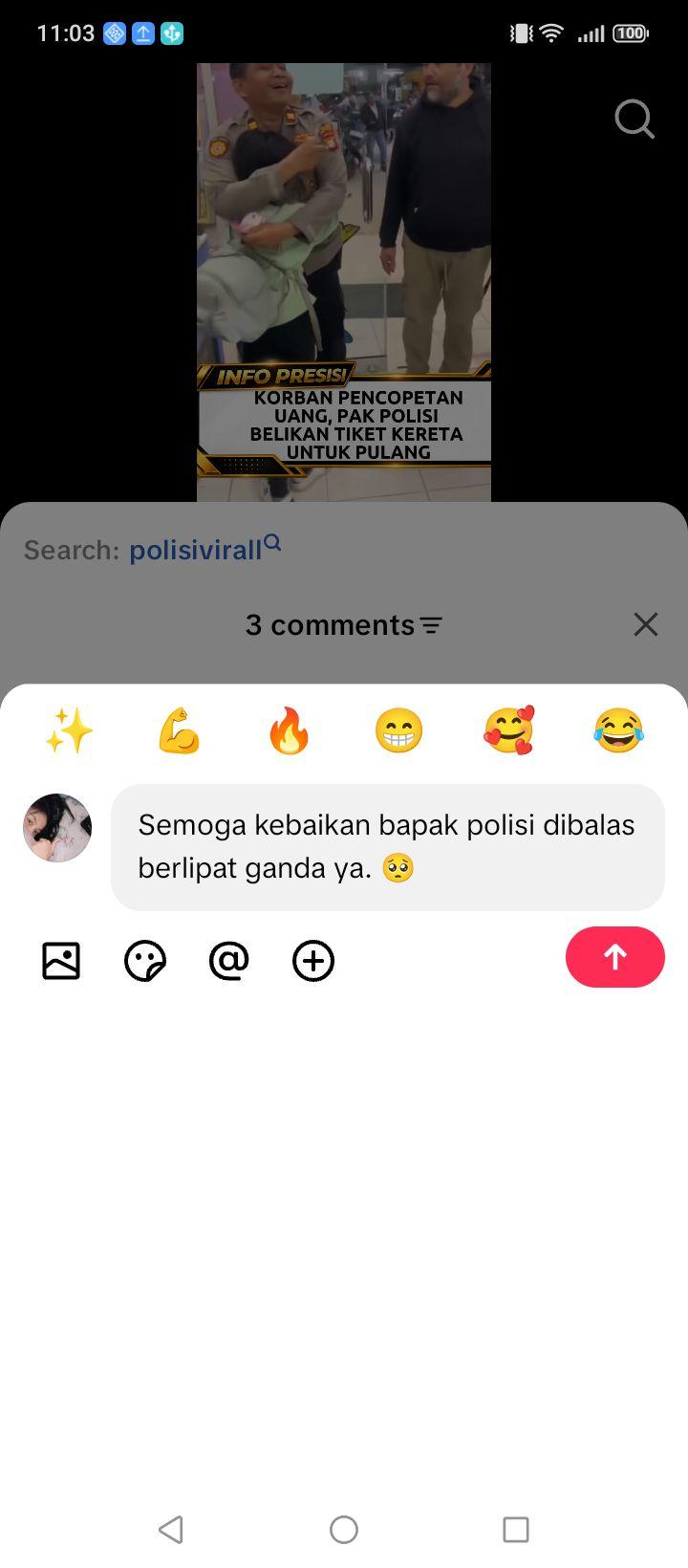Mention a user with the @ icon
Image resolution: width=688 pixels, height=1568 pixels.
click(229, 961)
